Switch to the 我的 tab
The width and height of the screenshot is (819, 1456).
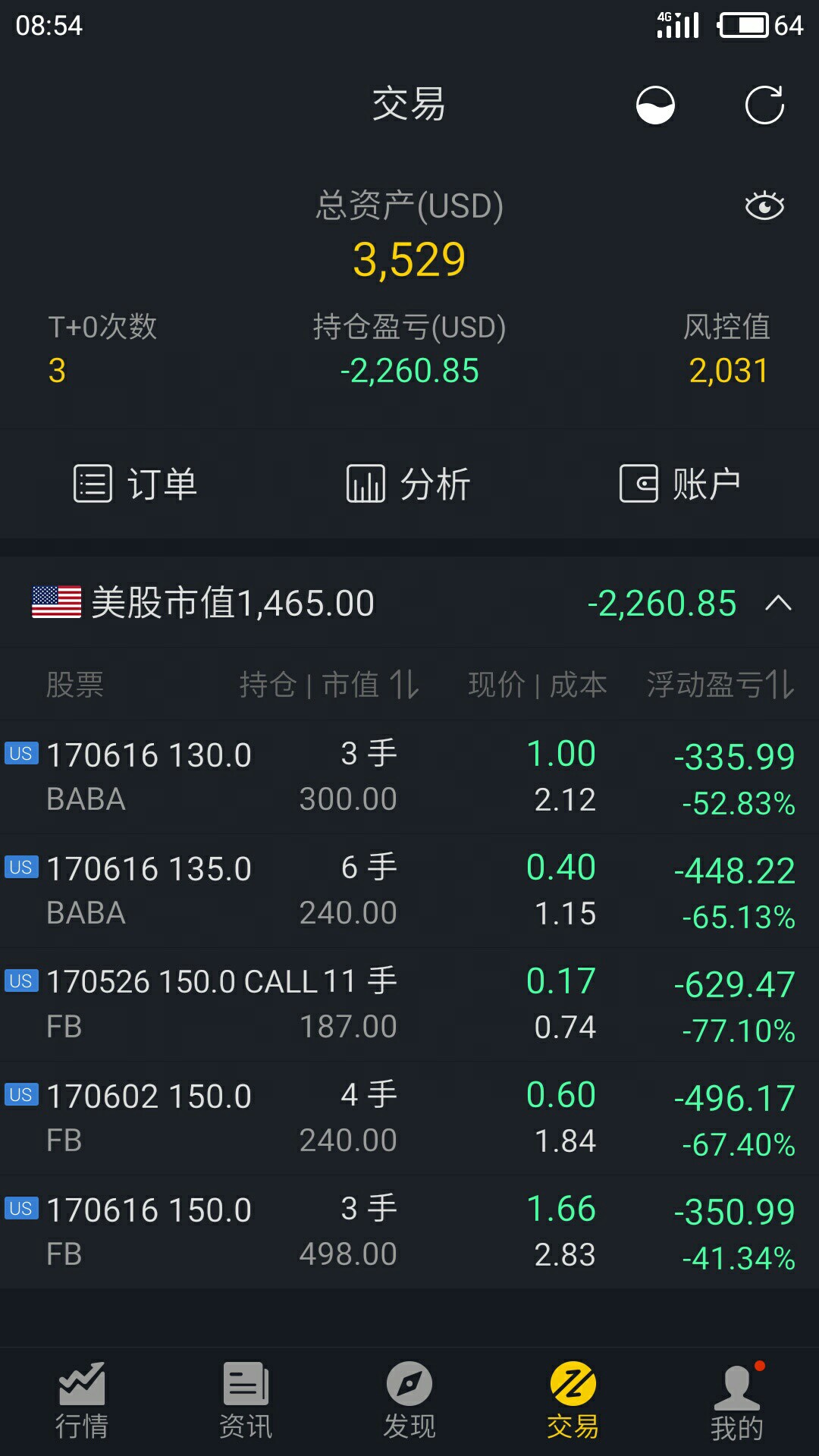737,1401
